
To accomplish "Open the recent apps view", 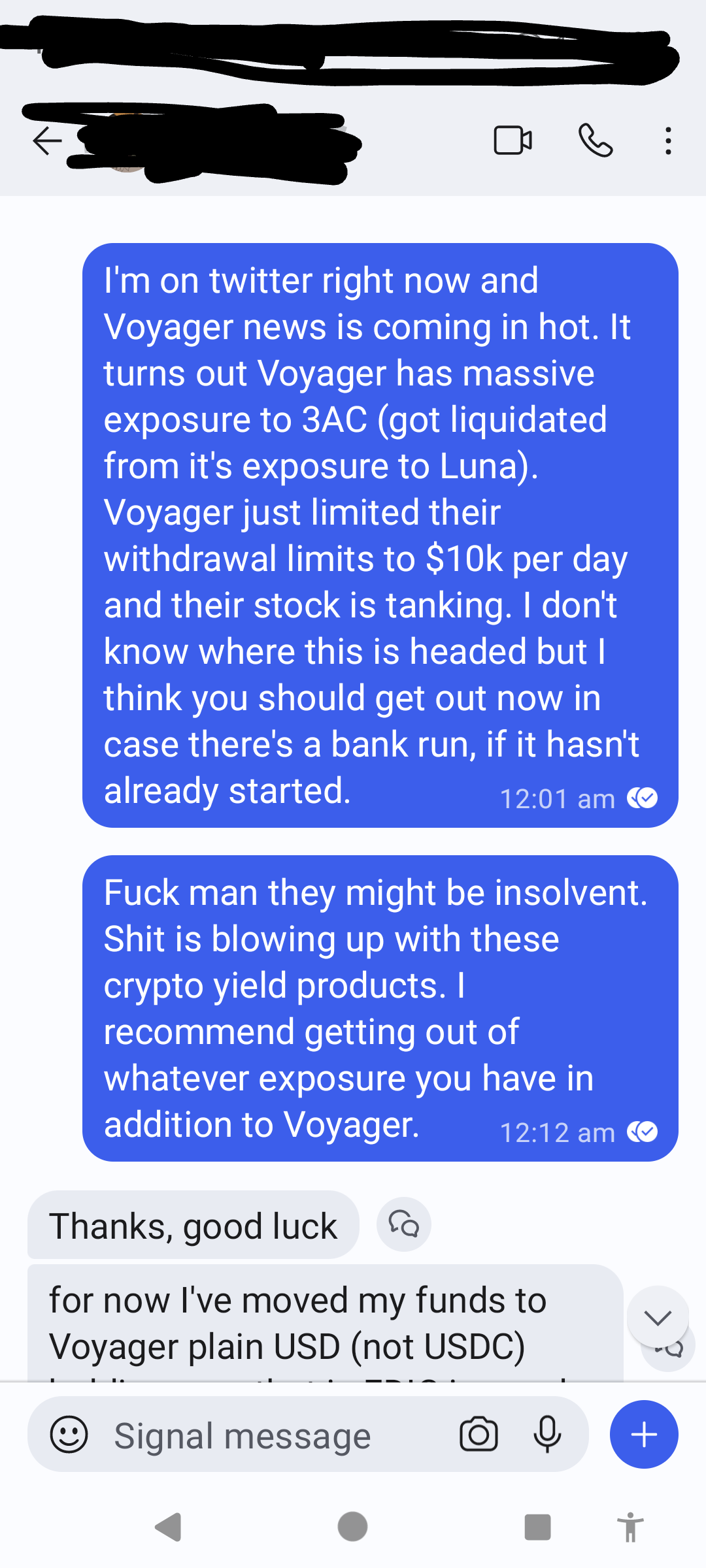I will pyautogui.click(x=537, y=1527).
